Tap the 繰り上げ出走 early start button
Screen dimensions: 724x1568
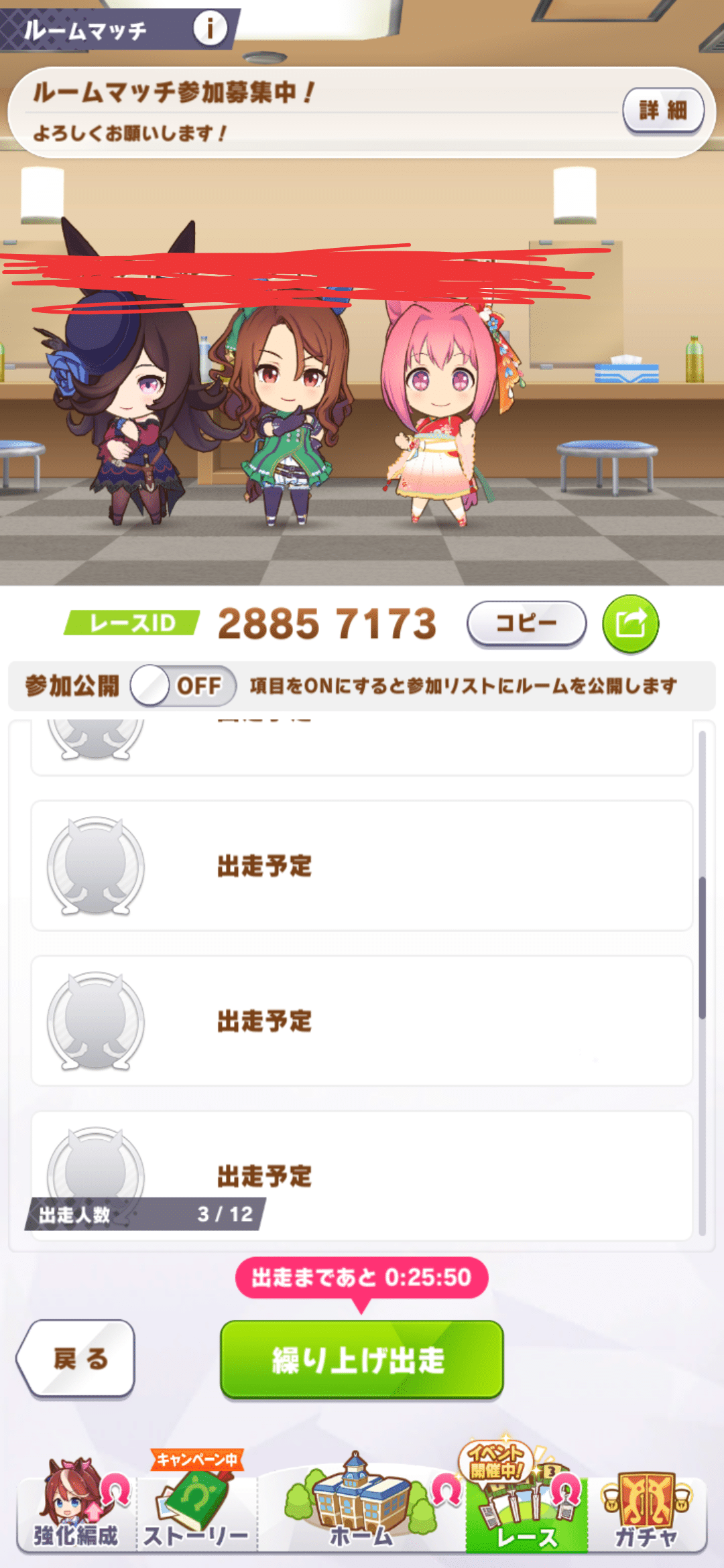pos(361,1360)
